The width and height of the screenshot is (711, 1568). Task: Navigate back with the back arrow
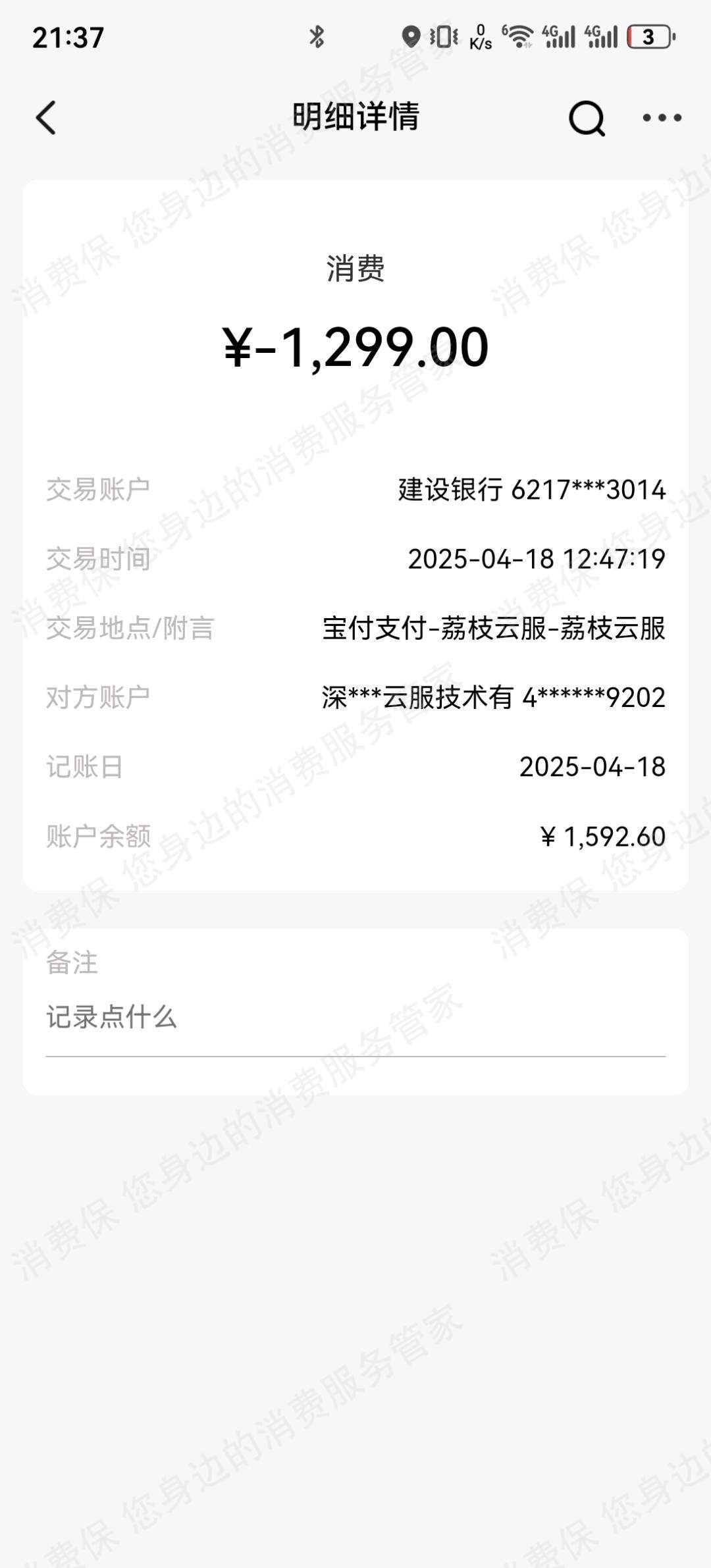pyautogui.click(x=45, y=118)
